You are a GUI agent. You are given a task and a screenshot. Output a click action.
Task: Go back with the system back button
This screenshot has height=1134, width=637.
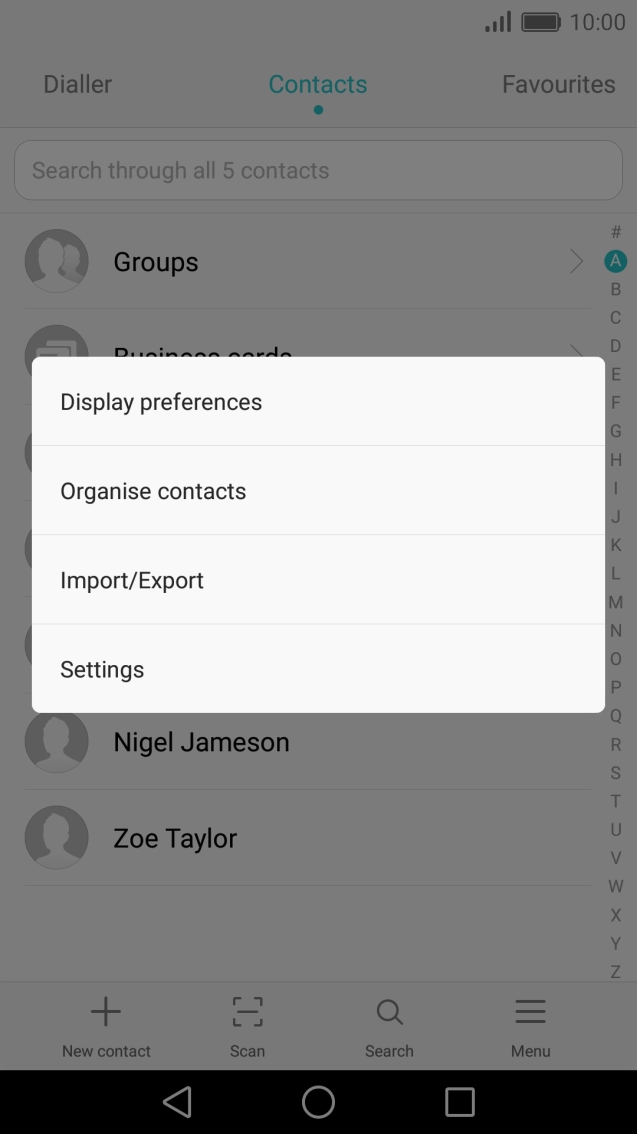(177, 1102)
